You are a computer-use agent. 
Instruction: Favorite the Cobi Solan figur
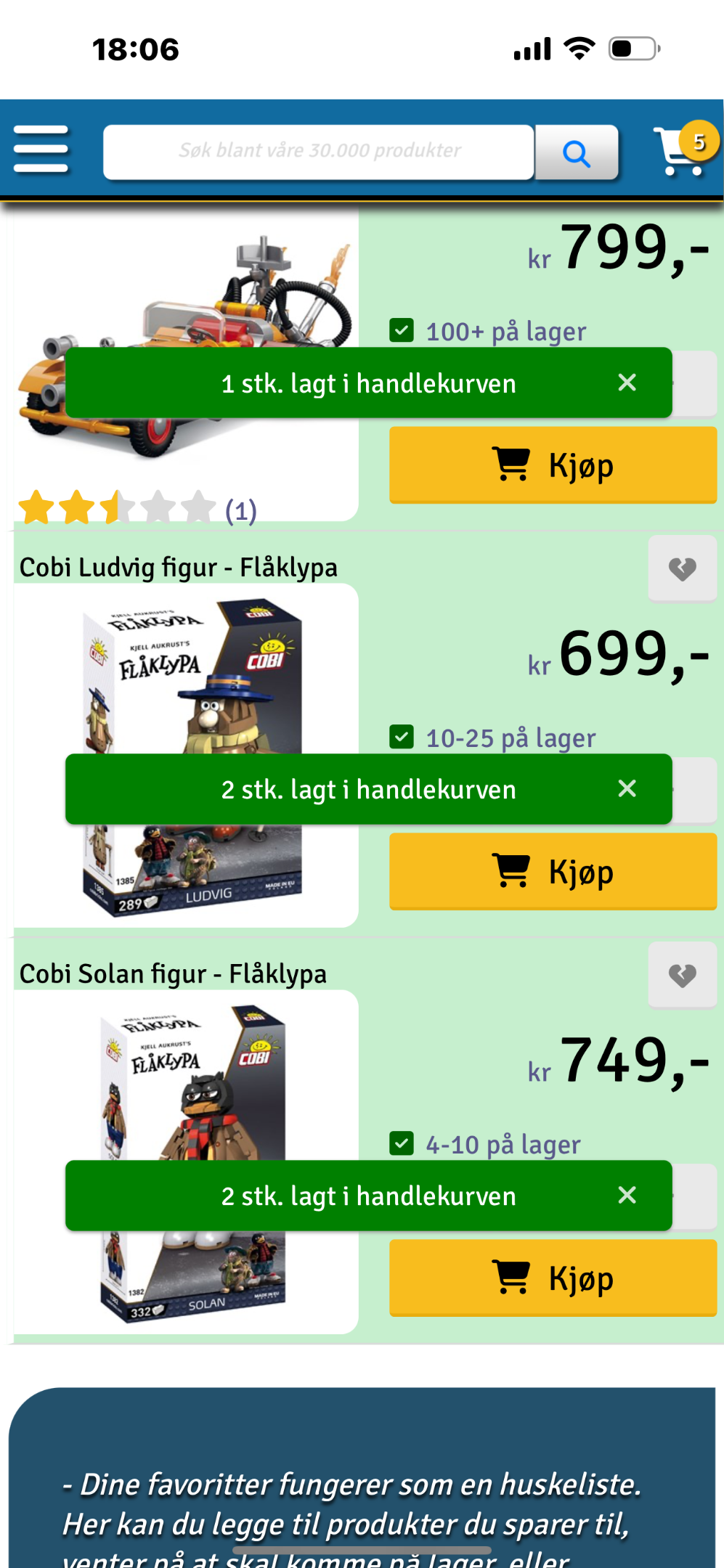click(x=682, y=975)
